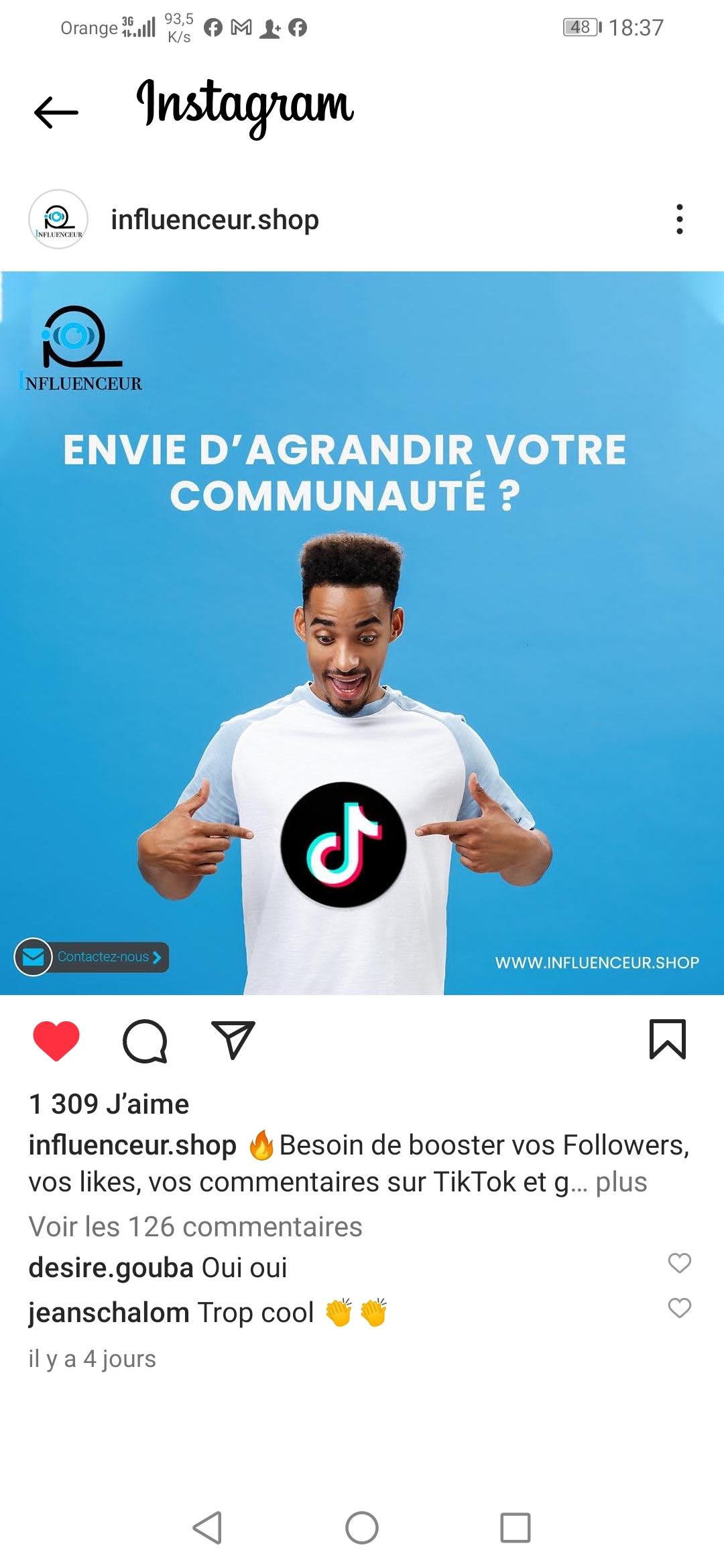
Task: Open the influenceur.shop username in post header
Action: (x=215, y=220)
